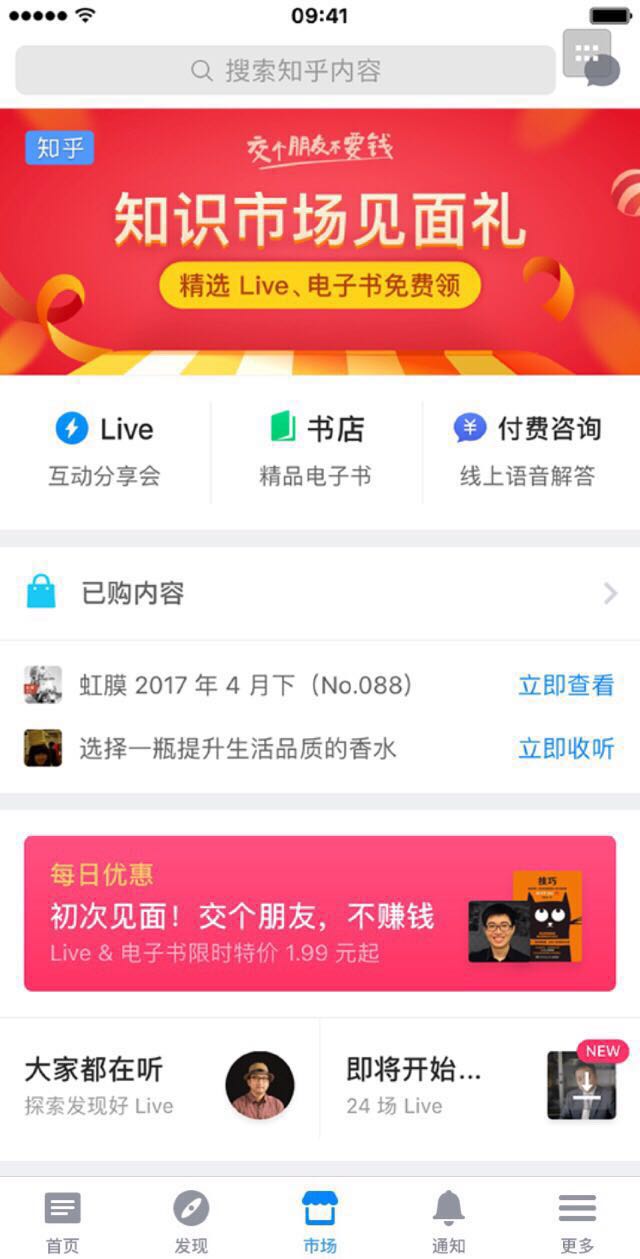Open the 每日优惠 promo card
This screenshot has width=640, height=1259.
click(x=320, y=913)
